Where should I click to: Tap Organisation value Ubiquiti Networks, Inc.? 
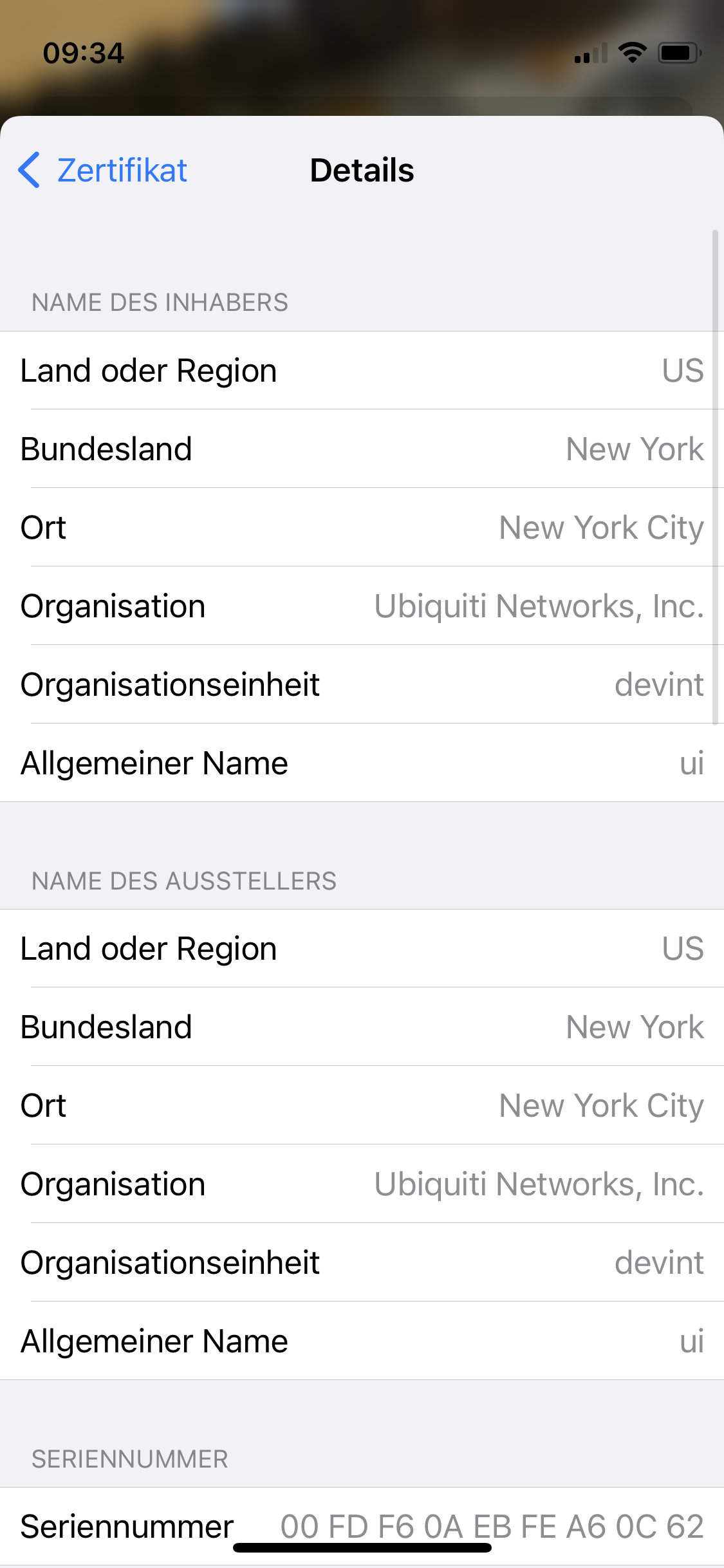(x=539, y=606)
